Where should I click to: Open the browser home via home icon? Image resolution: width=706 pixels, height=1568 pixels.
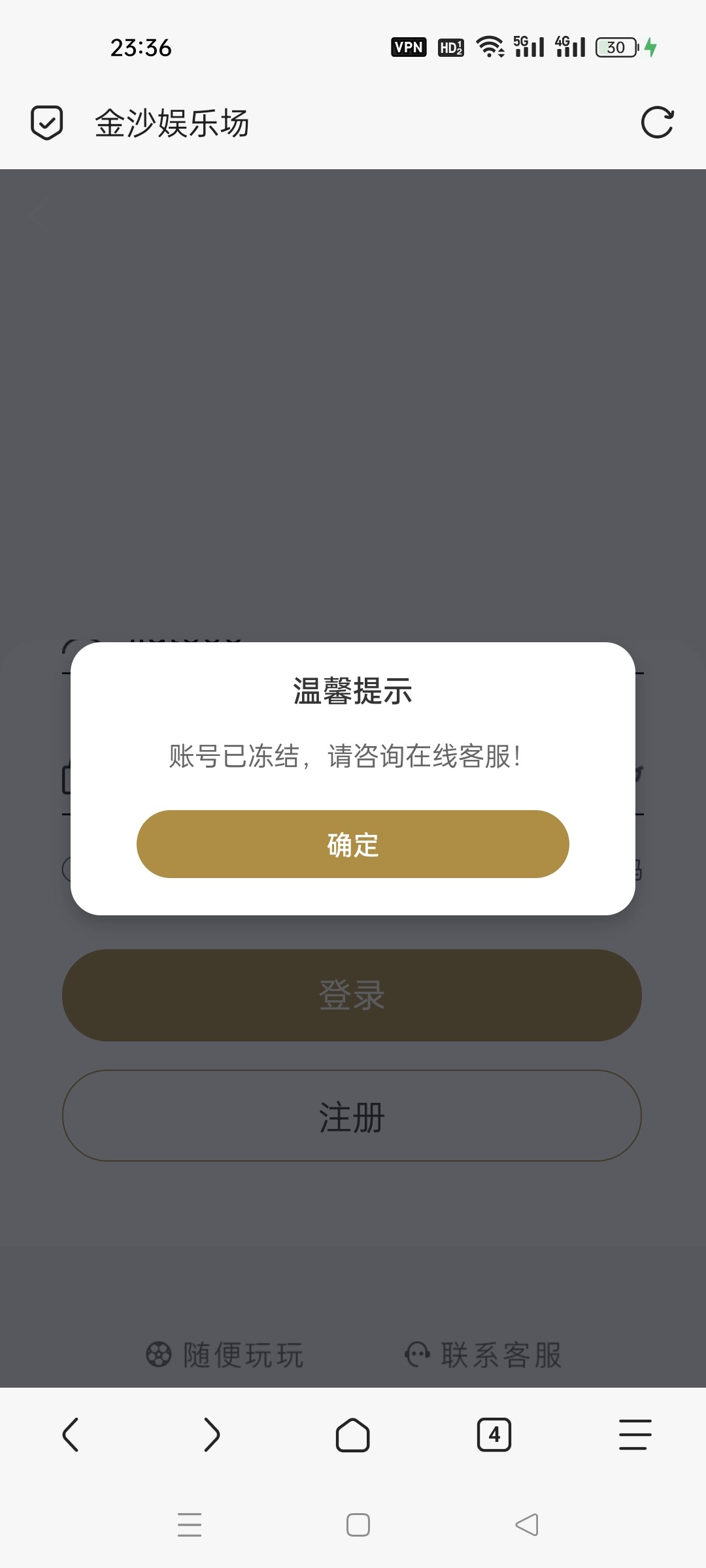[353, 1435]
